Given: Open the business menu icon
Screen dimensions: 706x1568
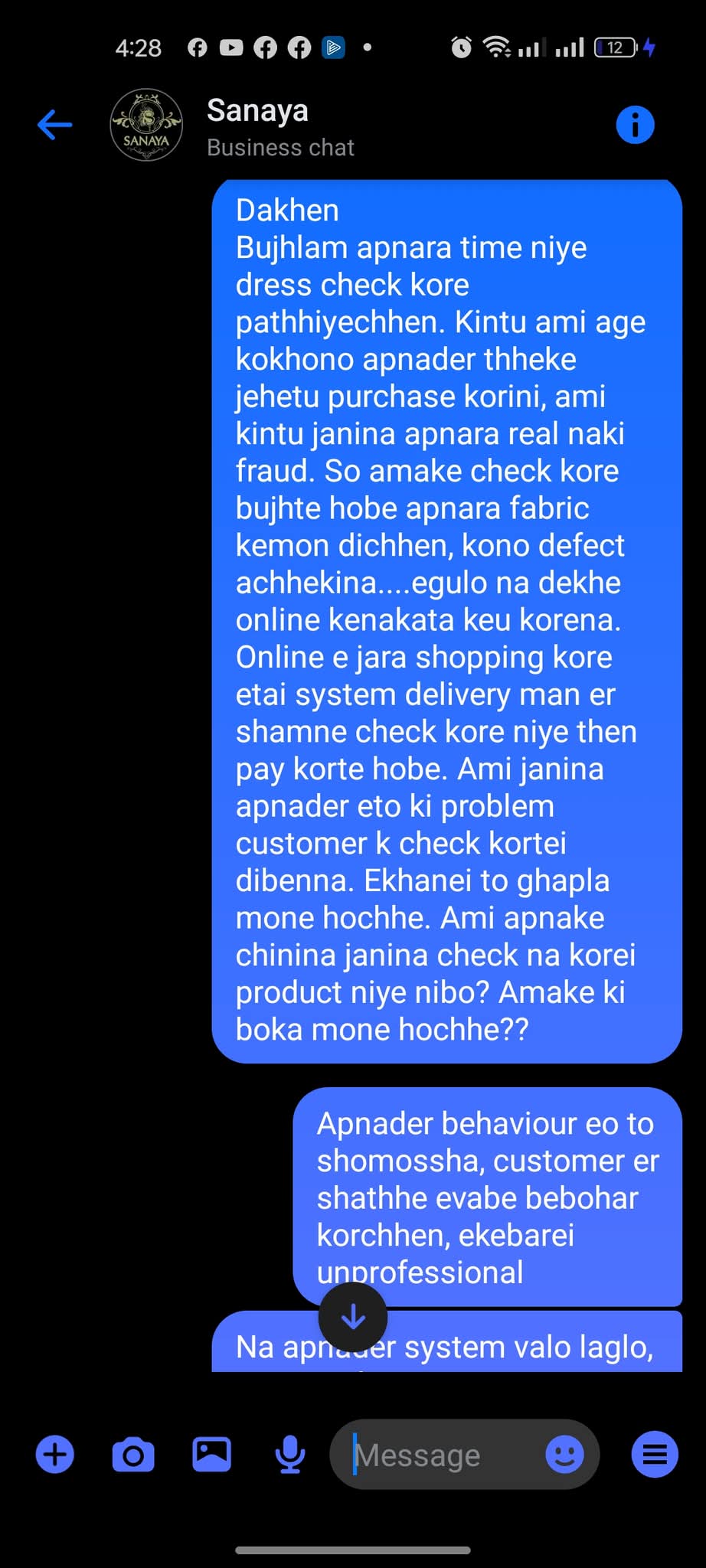Looking at the screenshot, I should pyautogui.click(x=655, y=1454).
